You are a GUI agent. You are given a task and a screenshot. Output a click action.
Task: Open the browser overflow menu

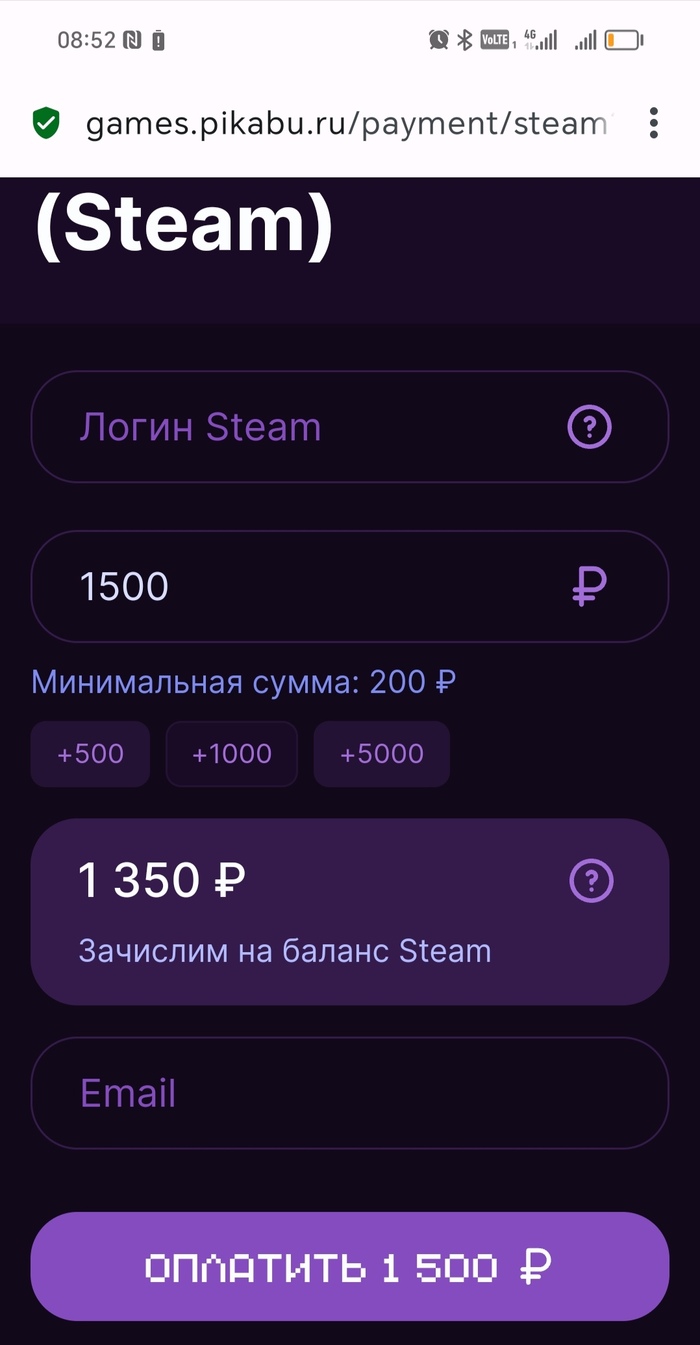coord(654,123)
